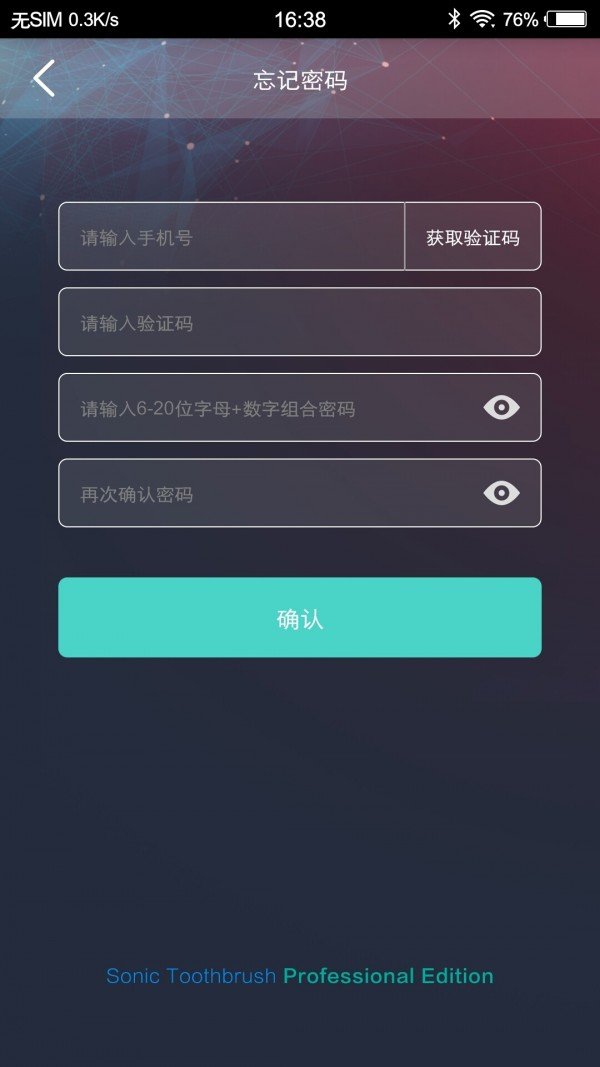Focus the 再次确认密码 field

(x=265, y=494)
